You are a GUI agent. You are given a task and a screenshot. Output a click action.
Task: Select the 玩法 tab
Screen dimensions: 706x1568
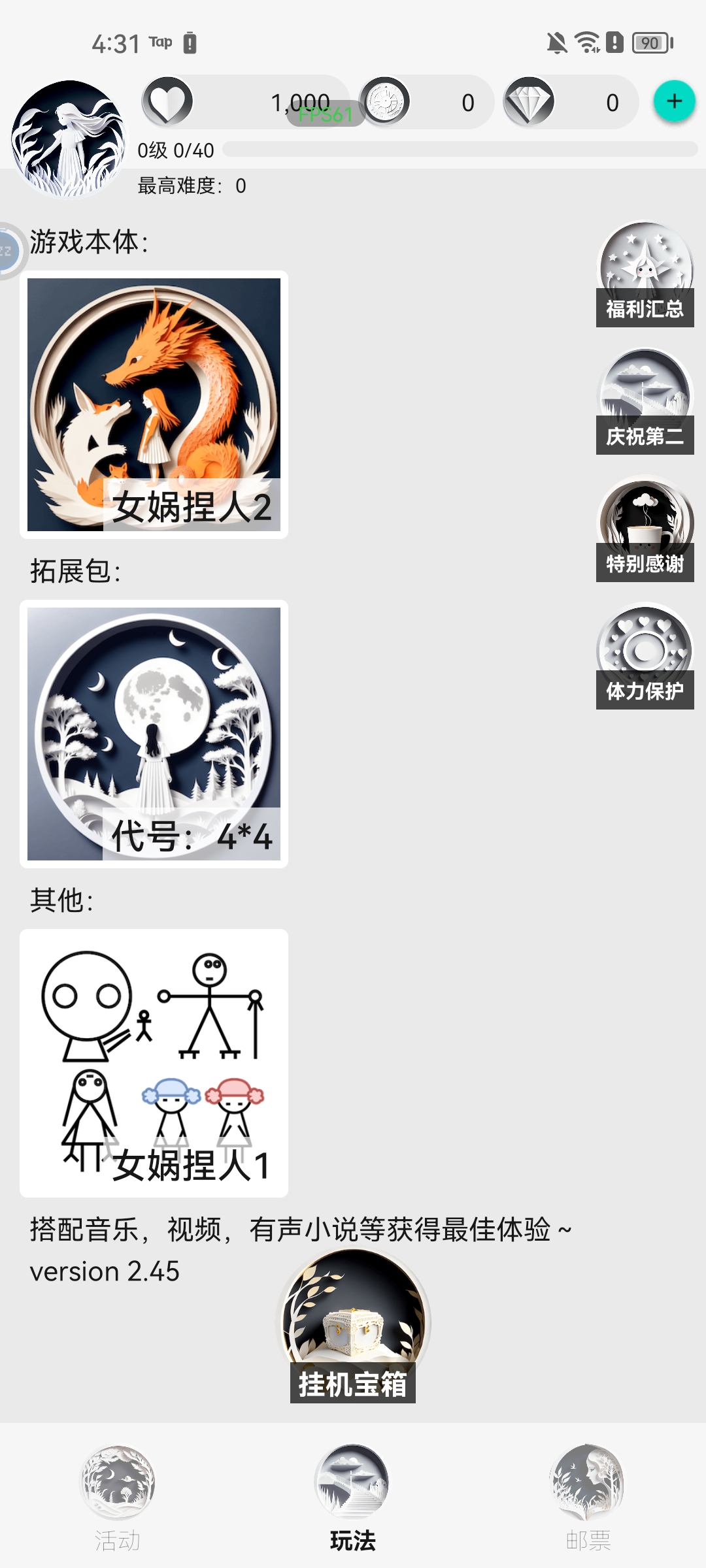click(x=353, y=1503)
